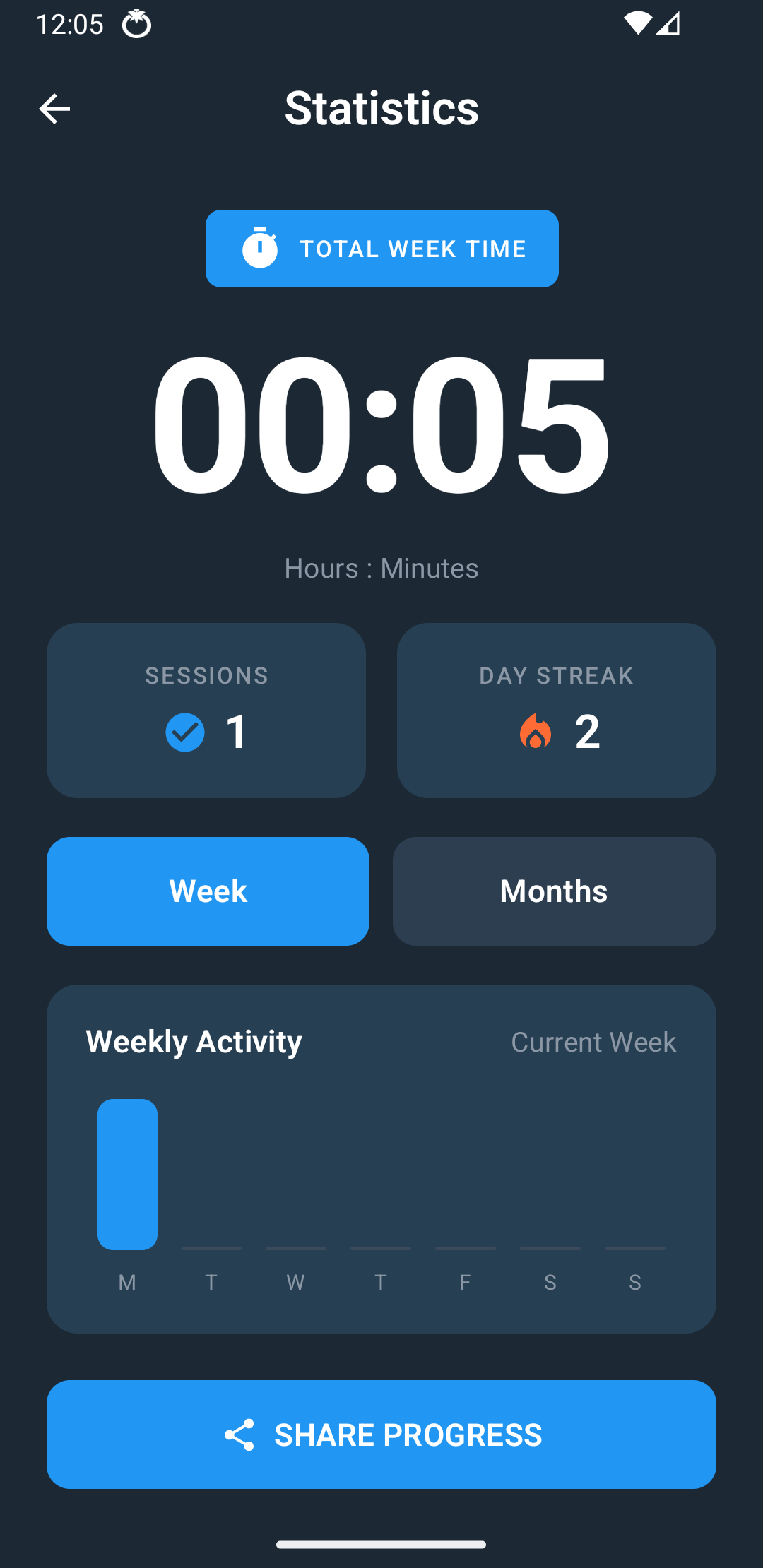Select the Weekly Activity heading
The height and width of the screenshot is (1568, 763).
[x=193, y=1042]
